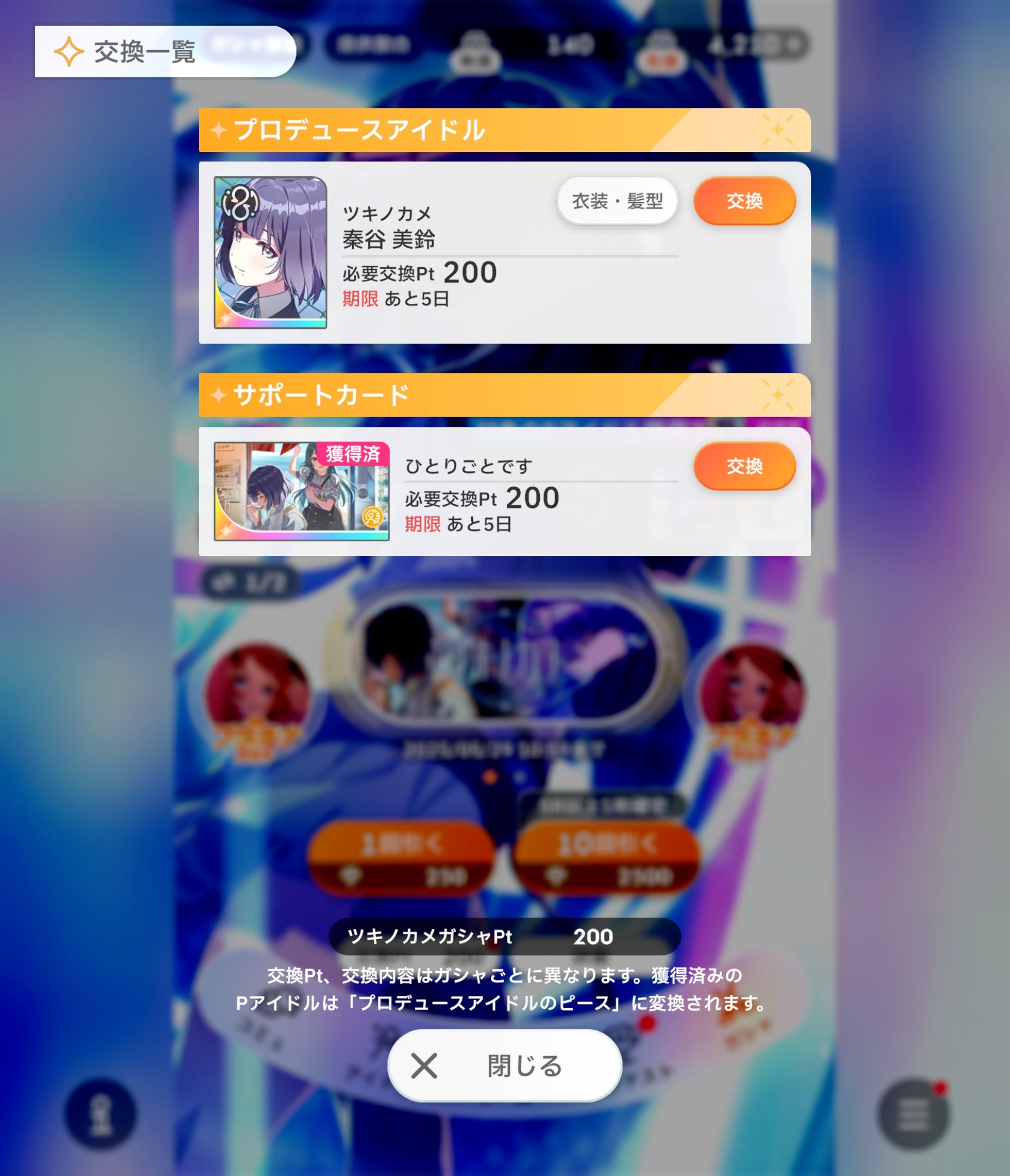Viewport: 1010px width, 1176px height.
Task: View 秦谷 美鈴 idol card thumbnail
Action: click(270, 253)
